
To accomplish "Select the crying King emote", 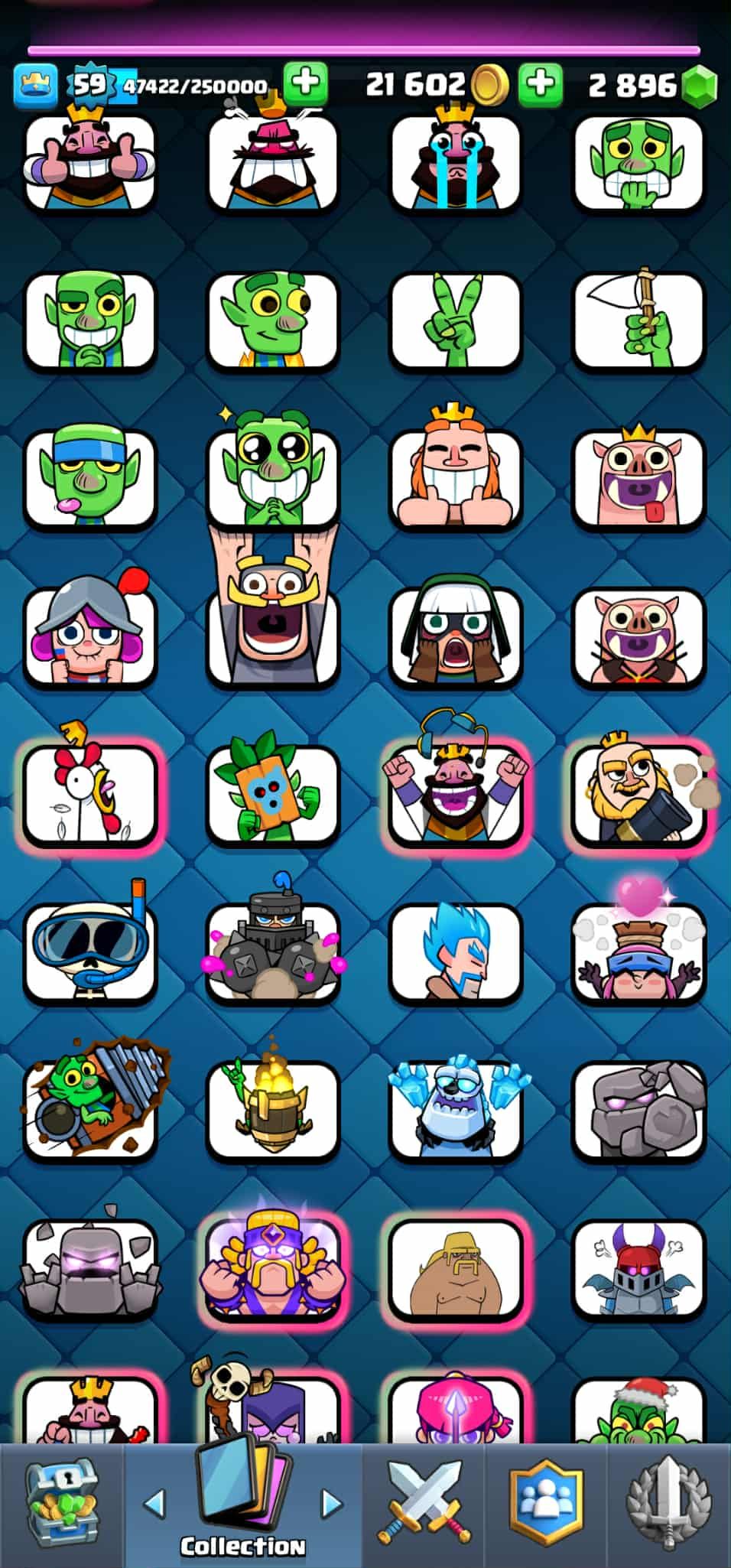I will pos(456,162).
